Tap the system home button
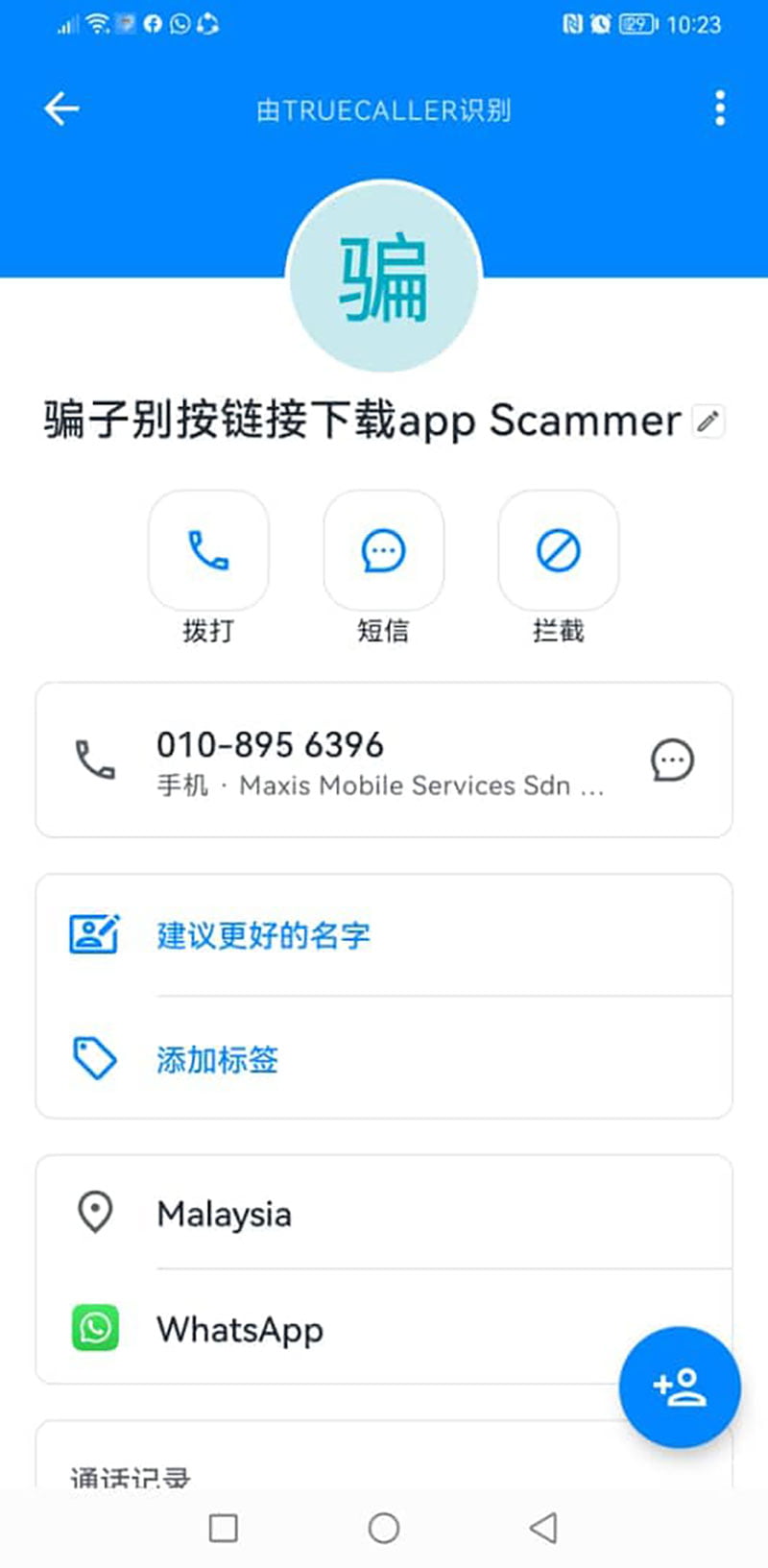768x1568 pixels. click(384, 1528)
